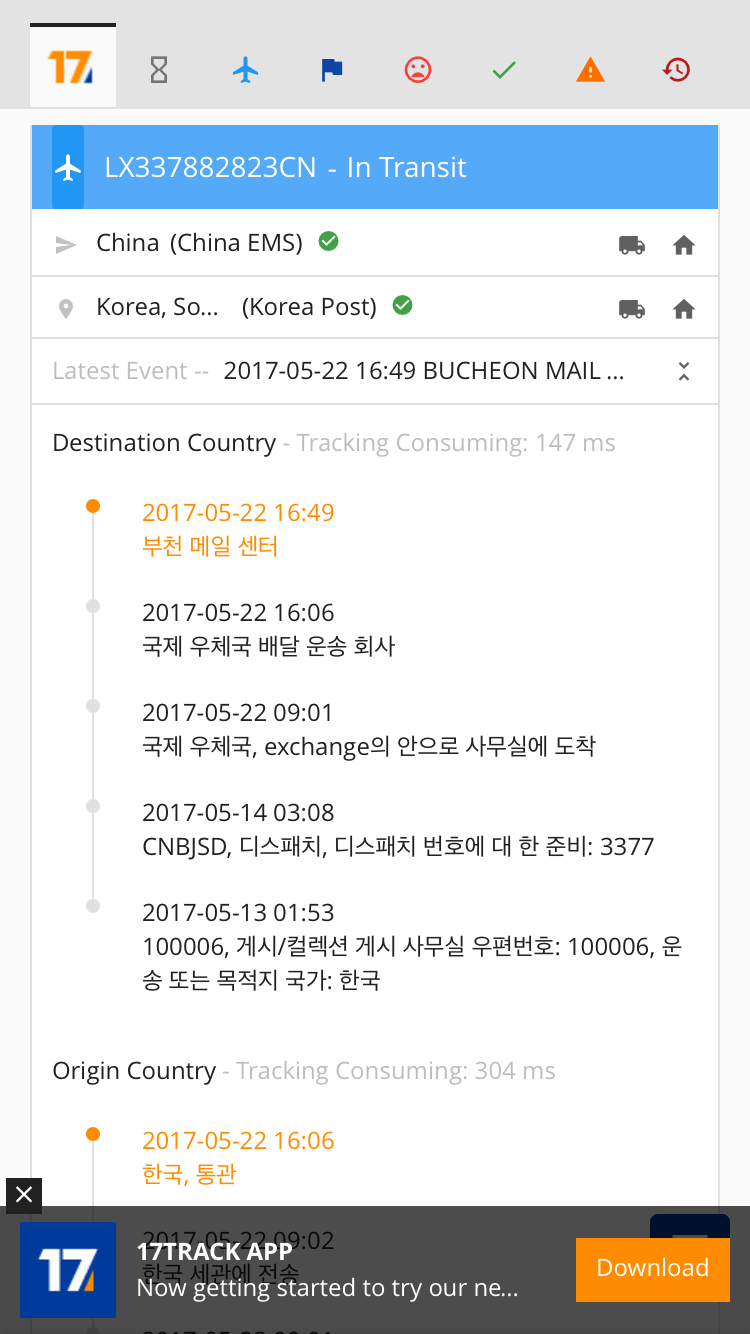This screenshot has height=1334, width=750.
Task: Switch to the hourglass pending tab
Action: coord(159,69)
